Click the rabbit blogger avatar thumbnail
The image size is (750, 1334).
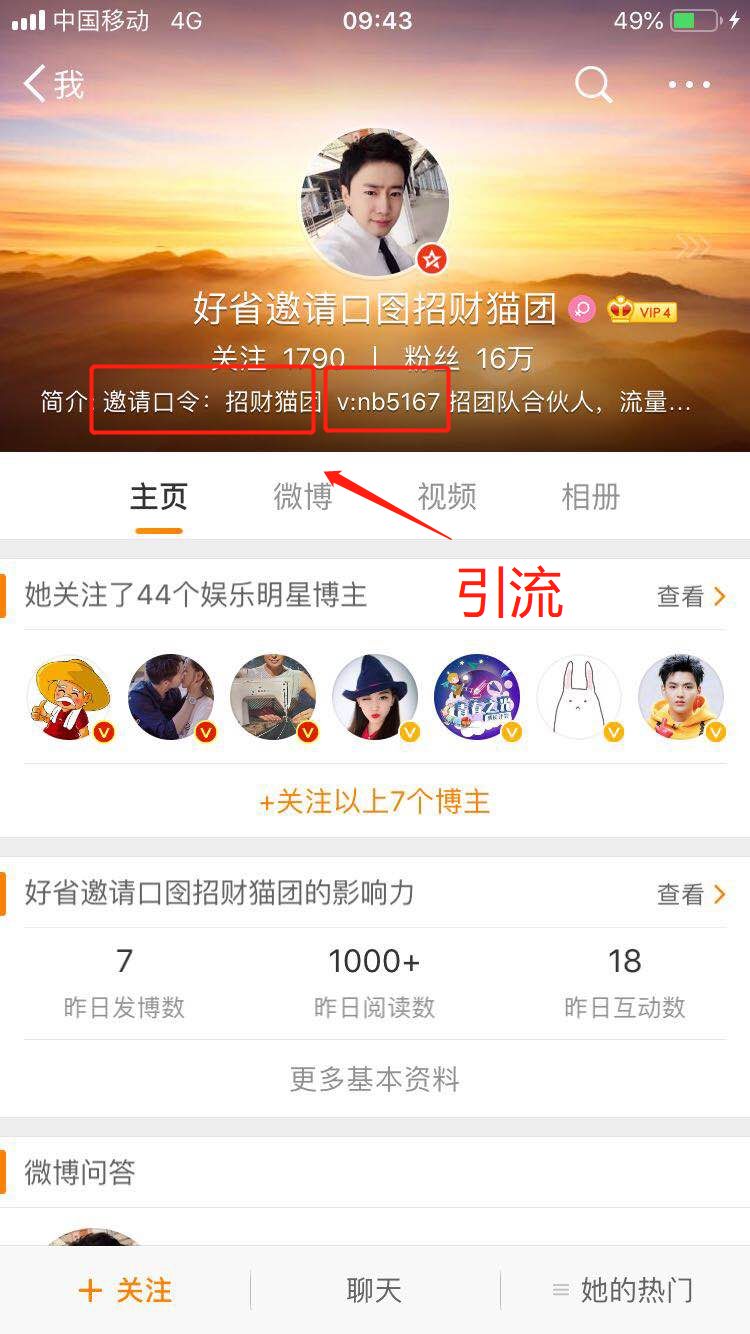click(x=579, y=697)
